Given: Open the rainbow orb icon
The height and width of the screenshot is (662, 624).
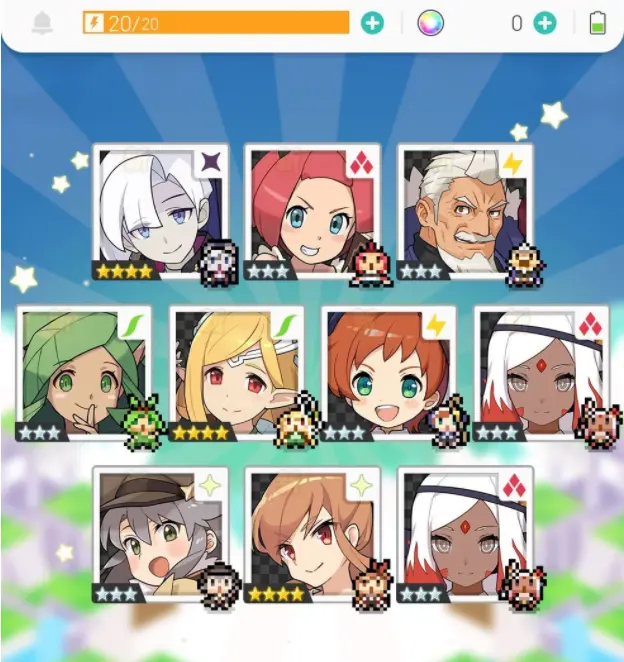Looking at the screenshot, I should point(430,23).
